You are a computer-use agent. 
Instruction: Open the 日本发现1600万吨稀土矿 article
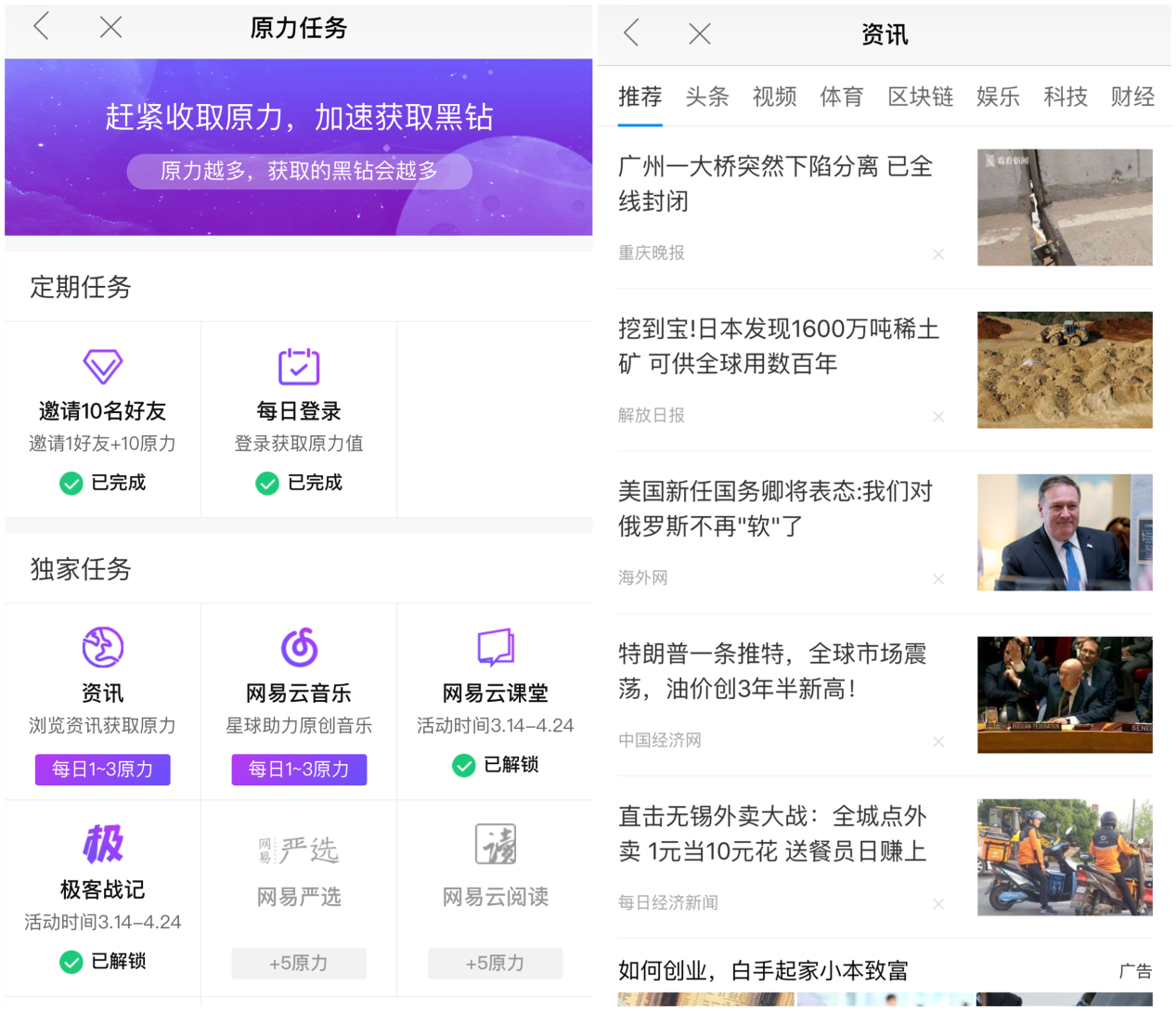click(x=778, y=346)
